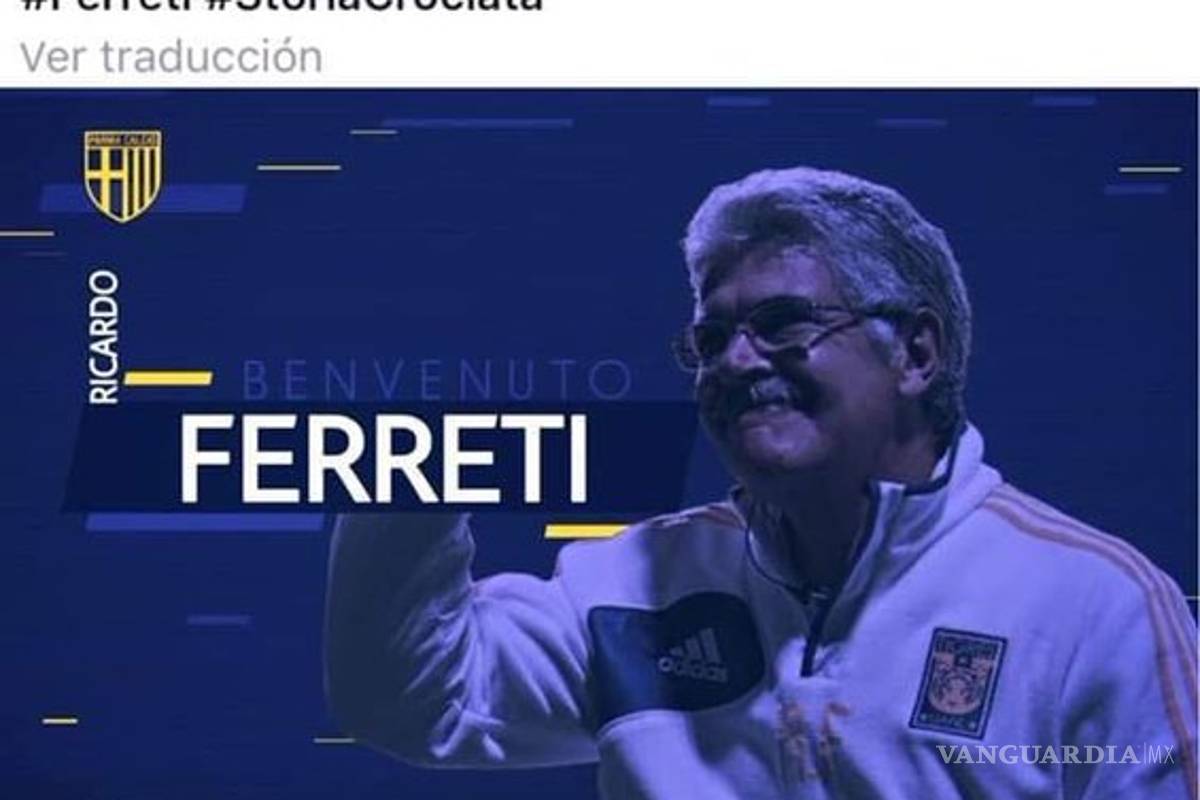Viewport: 1200px width, 800px height.
Task: Tap the Ver traducción link
Action: [x=171, y=57]
